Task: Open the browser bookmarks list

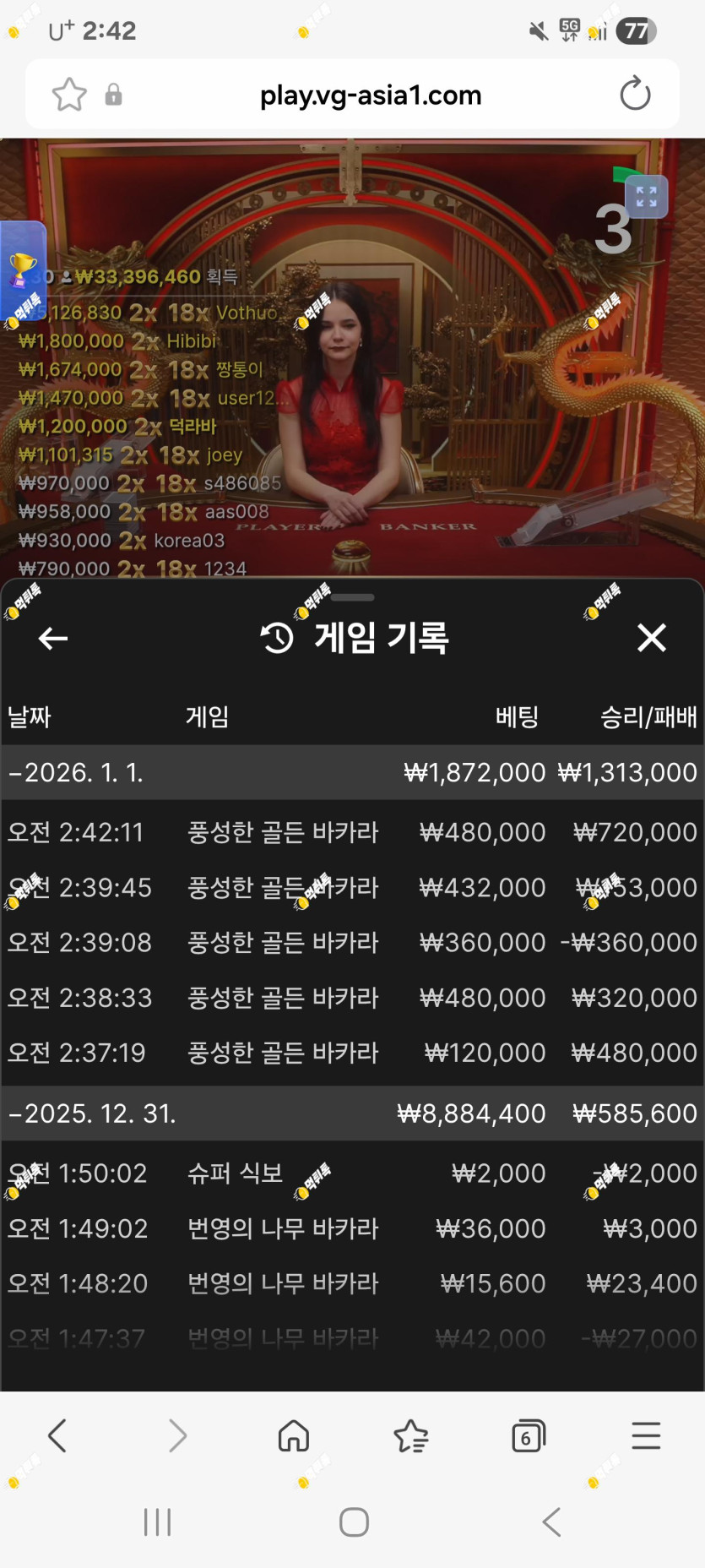Action: point(411,1435)
